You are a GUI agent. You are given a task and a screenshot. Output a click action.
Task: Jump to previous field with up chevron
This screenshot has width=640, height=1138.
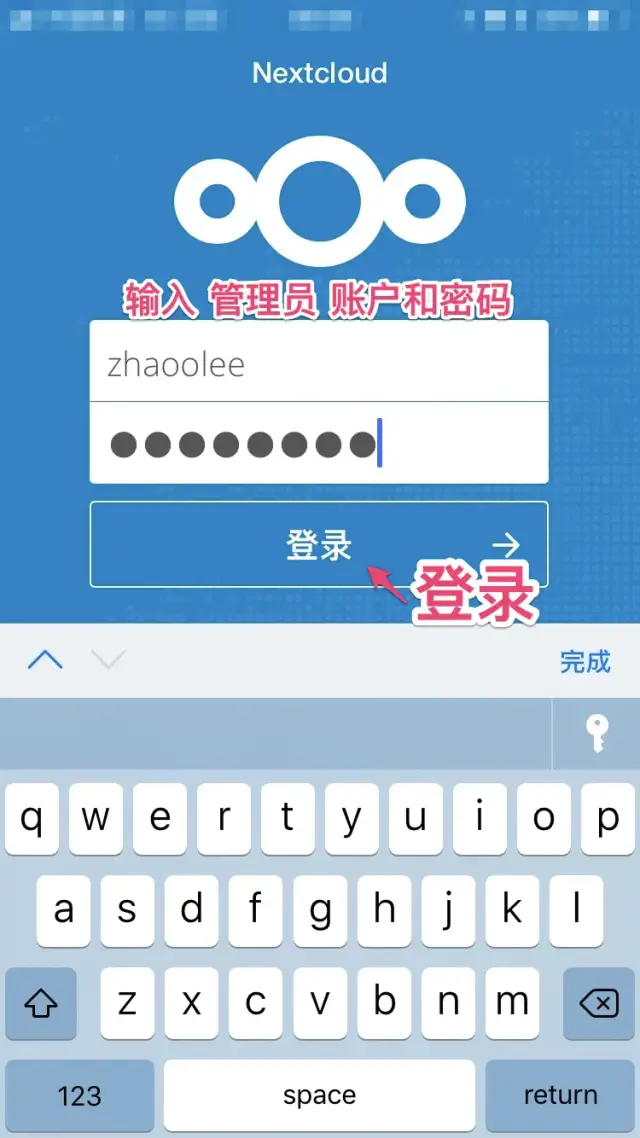click(45, 660)
